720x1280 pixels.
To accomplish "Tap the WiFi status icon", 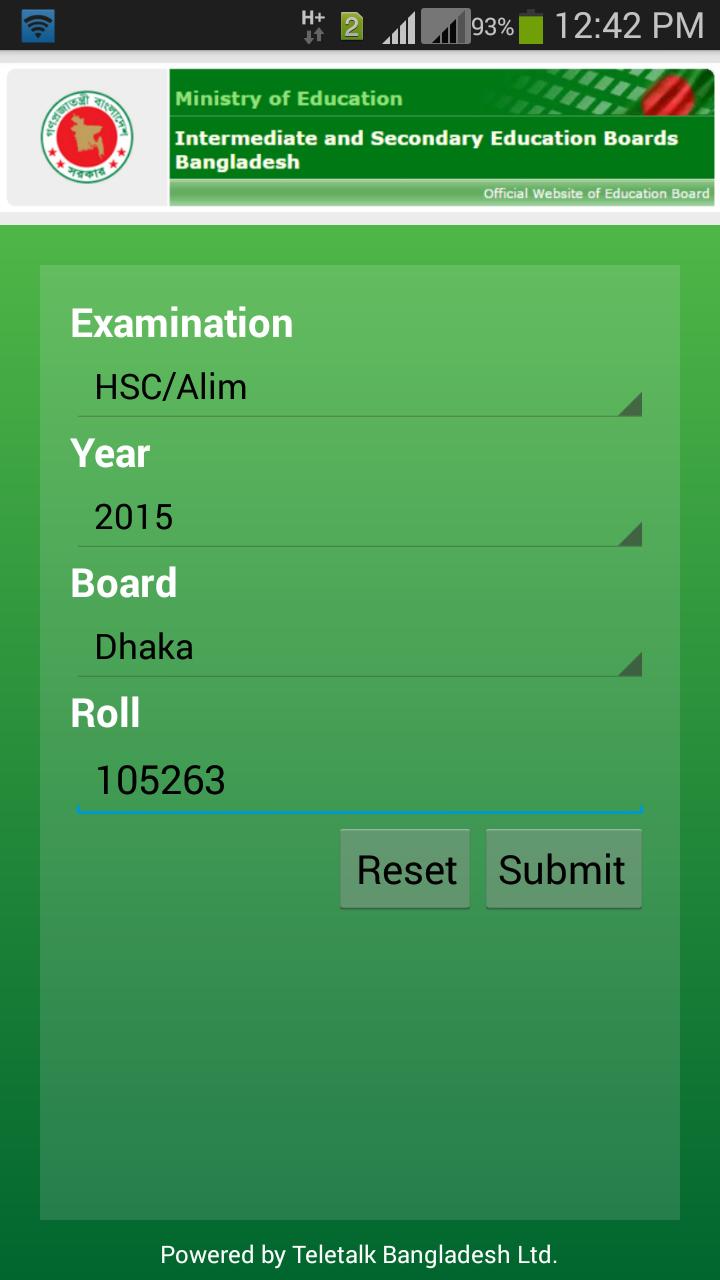I will 37,23.
